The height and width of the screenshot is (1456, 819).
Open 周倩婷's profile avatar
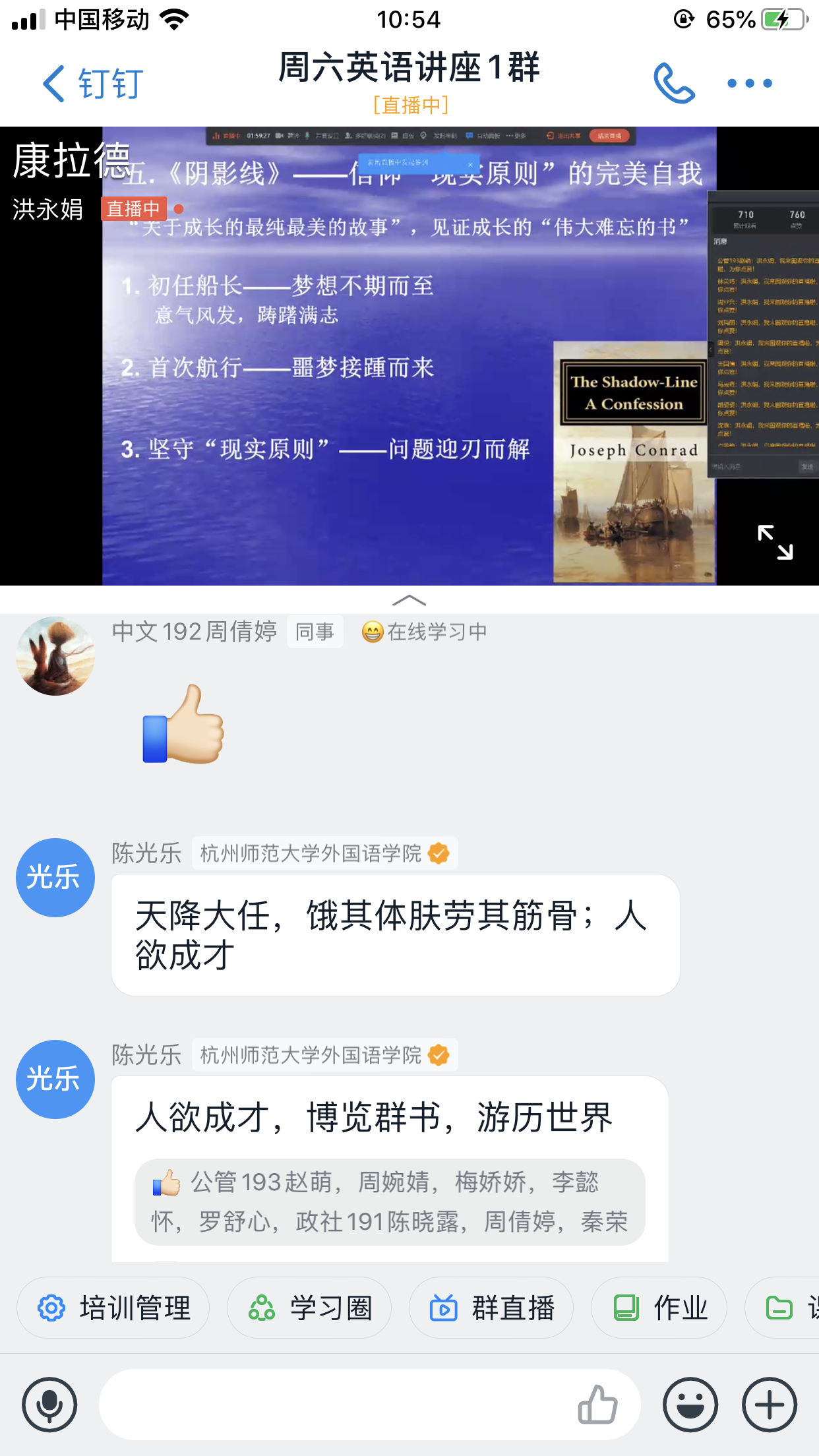[x=55, y=656]
